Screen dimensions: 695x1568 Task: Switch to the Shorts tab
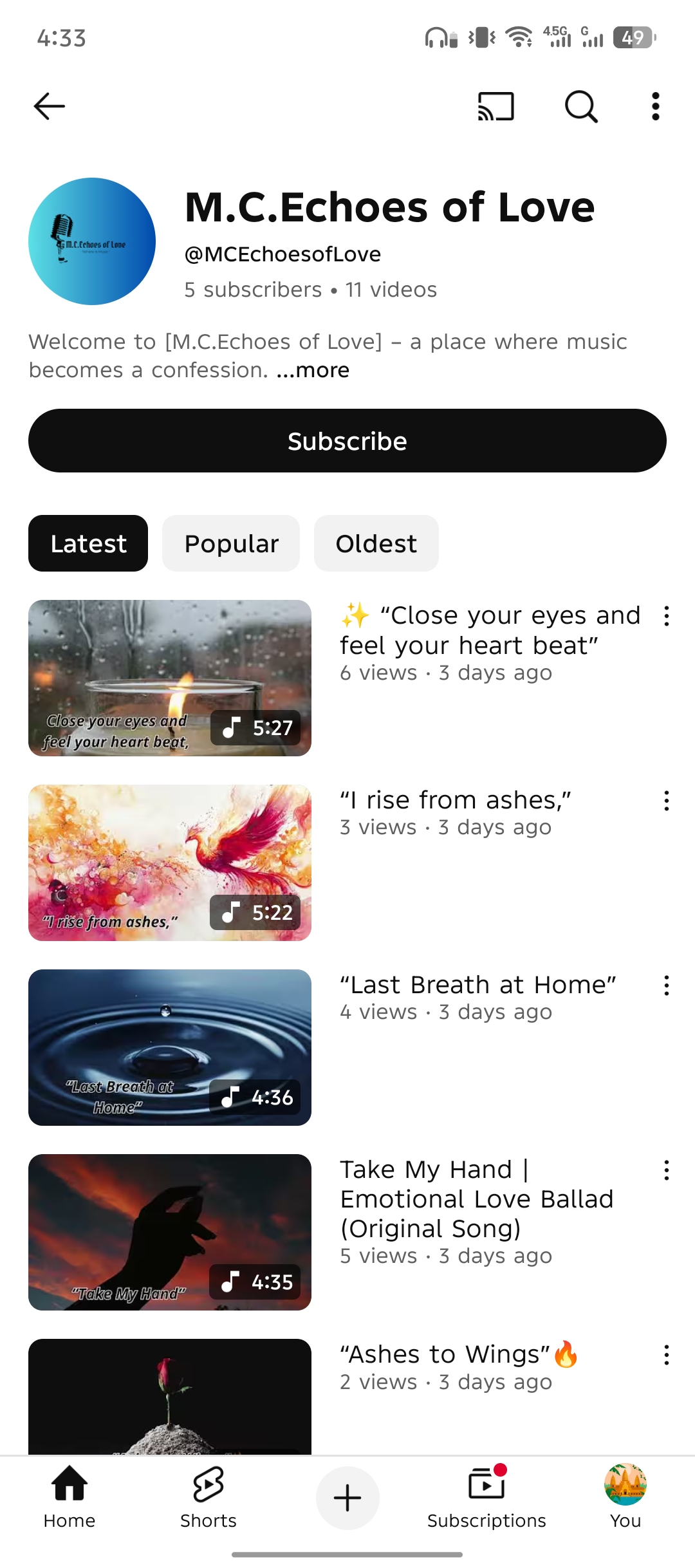(208, 1497)
